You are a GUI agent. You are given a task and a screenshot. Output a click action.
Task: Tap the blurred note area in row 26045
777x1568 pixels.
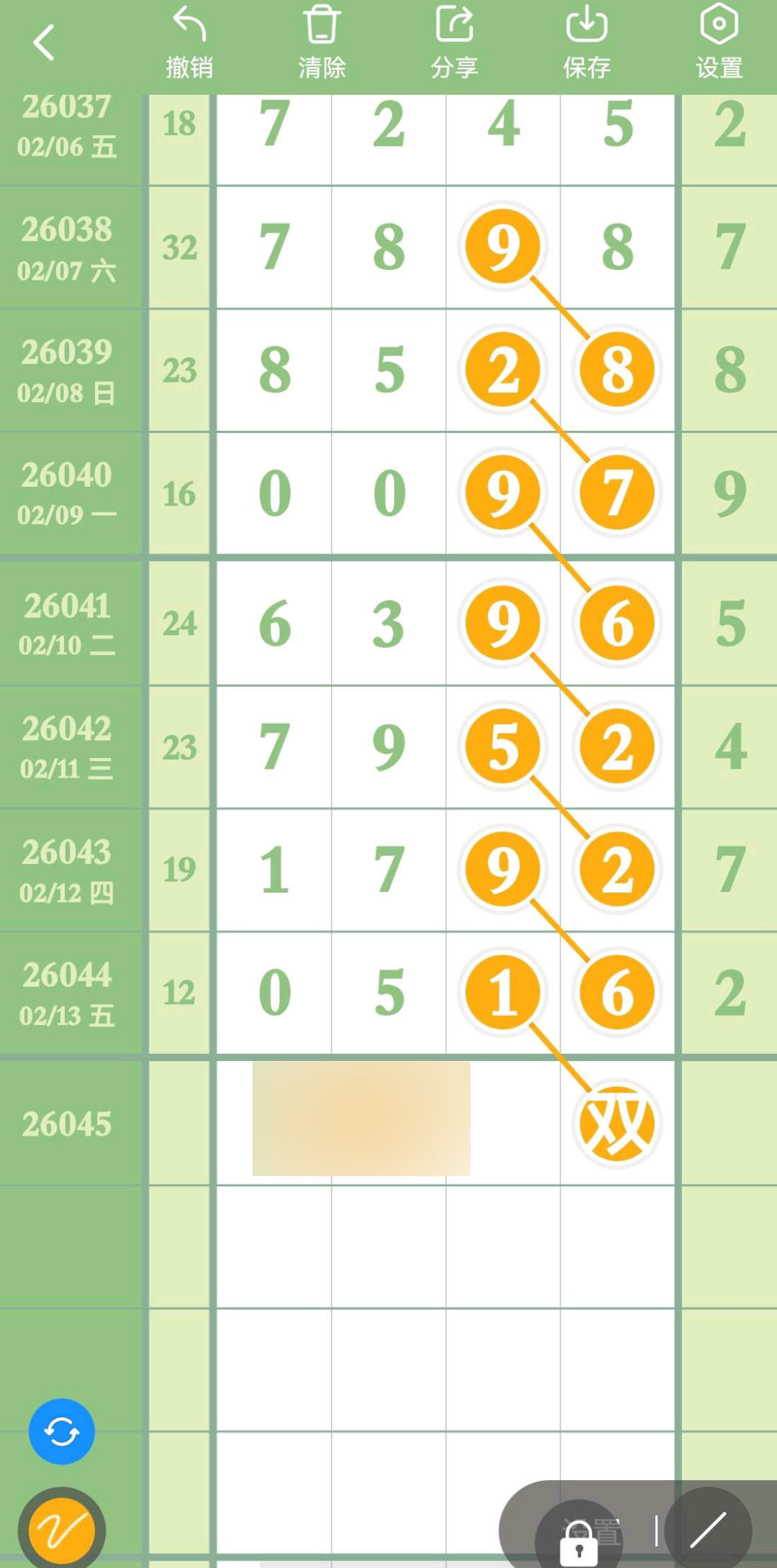[360, 1123]
